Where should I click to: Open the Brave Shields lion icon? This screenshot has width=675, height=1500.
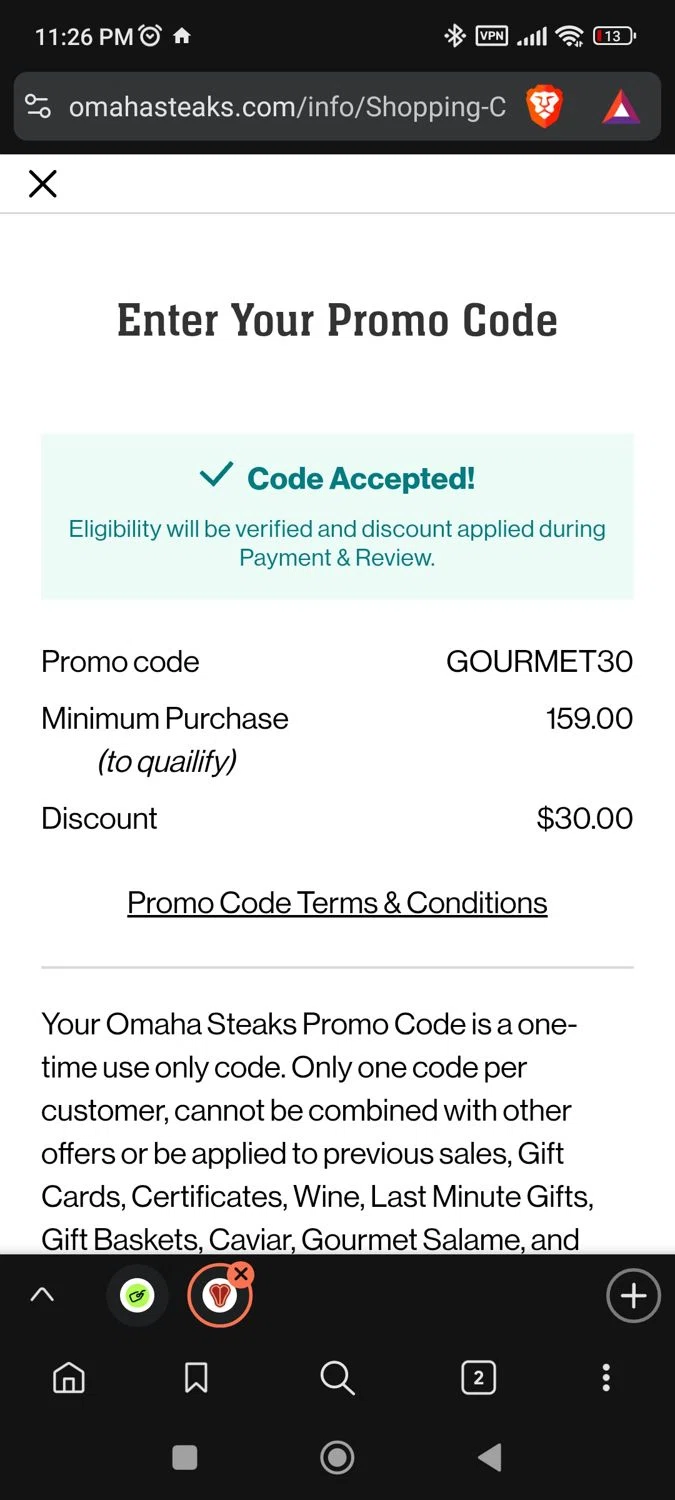pyautogui.click(x=545, y=107)
